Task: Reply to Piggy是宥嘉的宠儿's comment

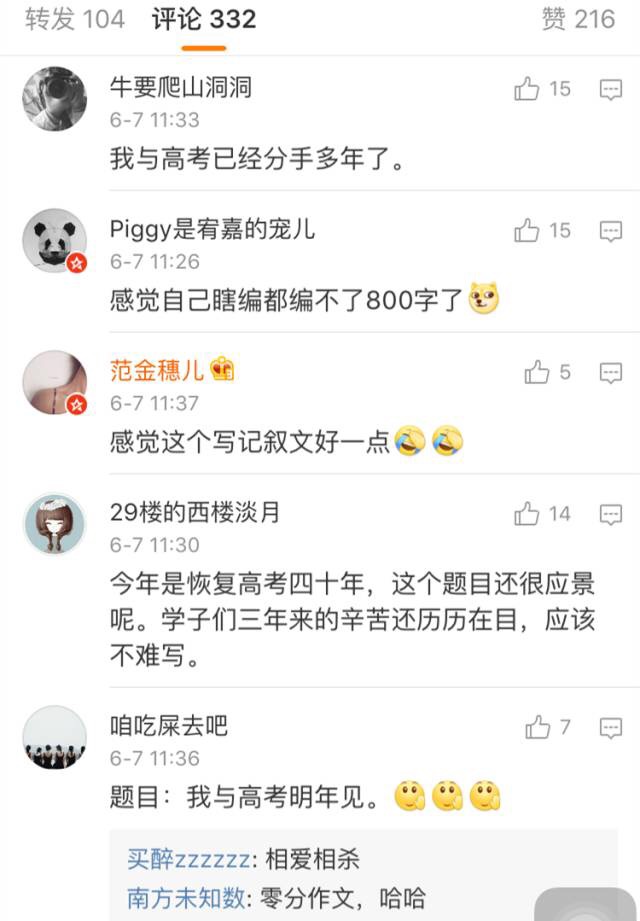Action: [610, 232]
